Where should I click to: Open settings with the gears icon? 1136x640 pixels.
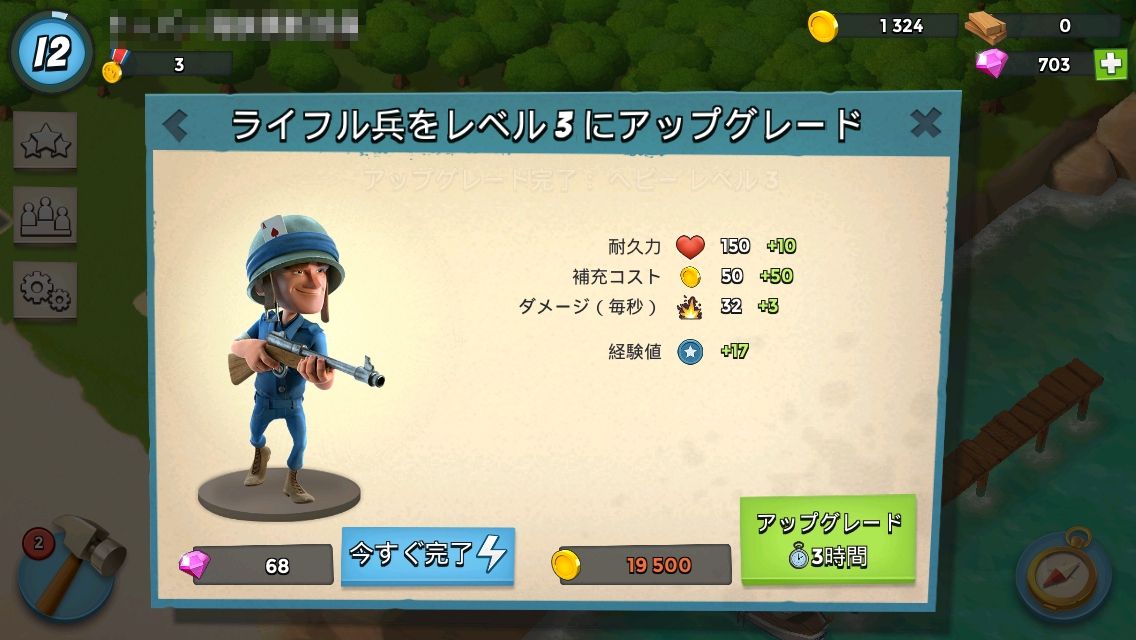(x=45, y=290)
